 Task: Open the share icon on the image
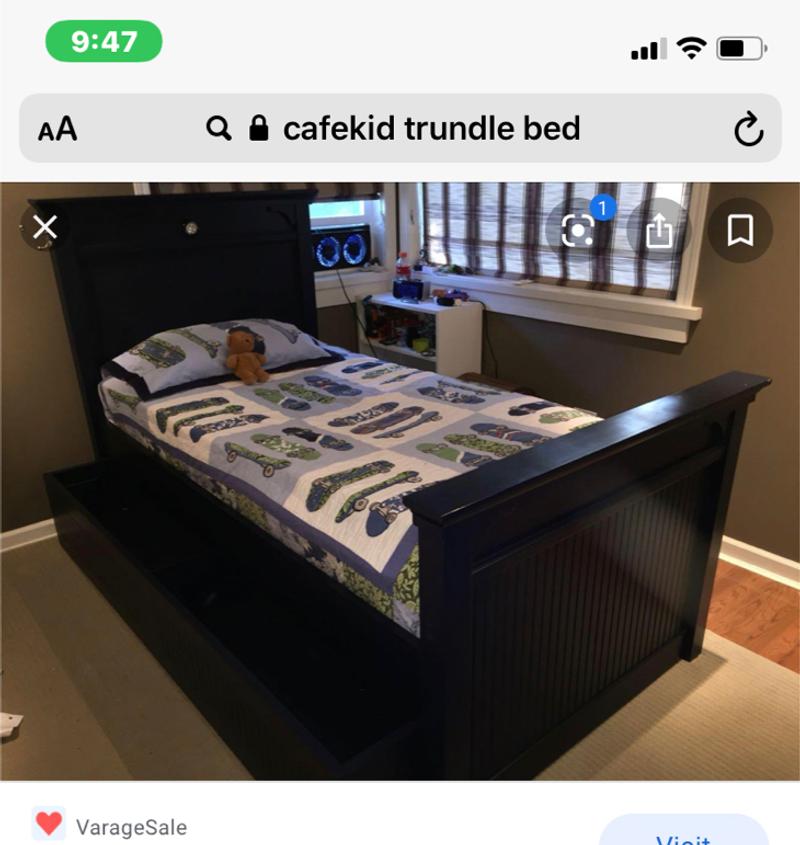661,228
